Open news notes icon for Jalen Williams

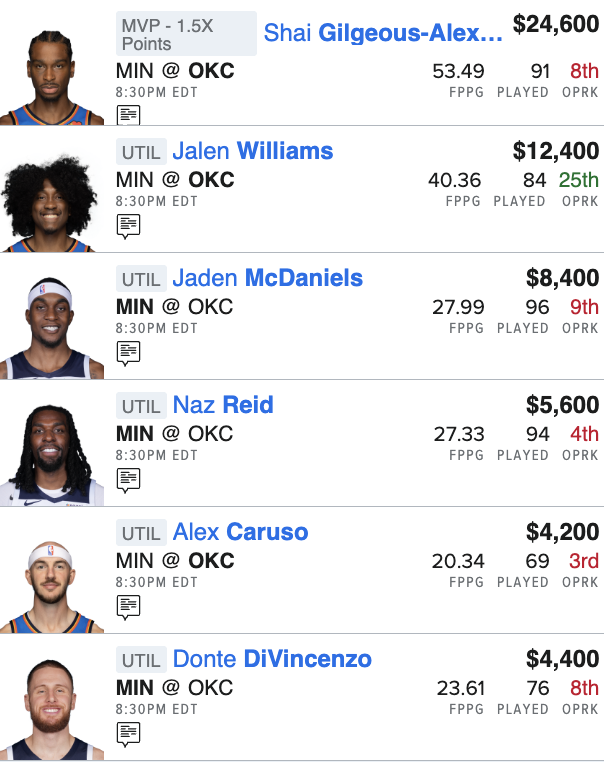pos(128,225)
